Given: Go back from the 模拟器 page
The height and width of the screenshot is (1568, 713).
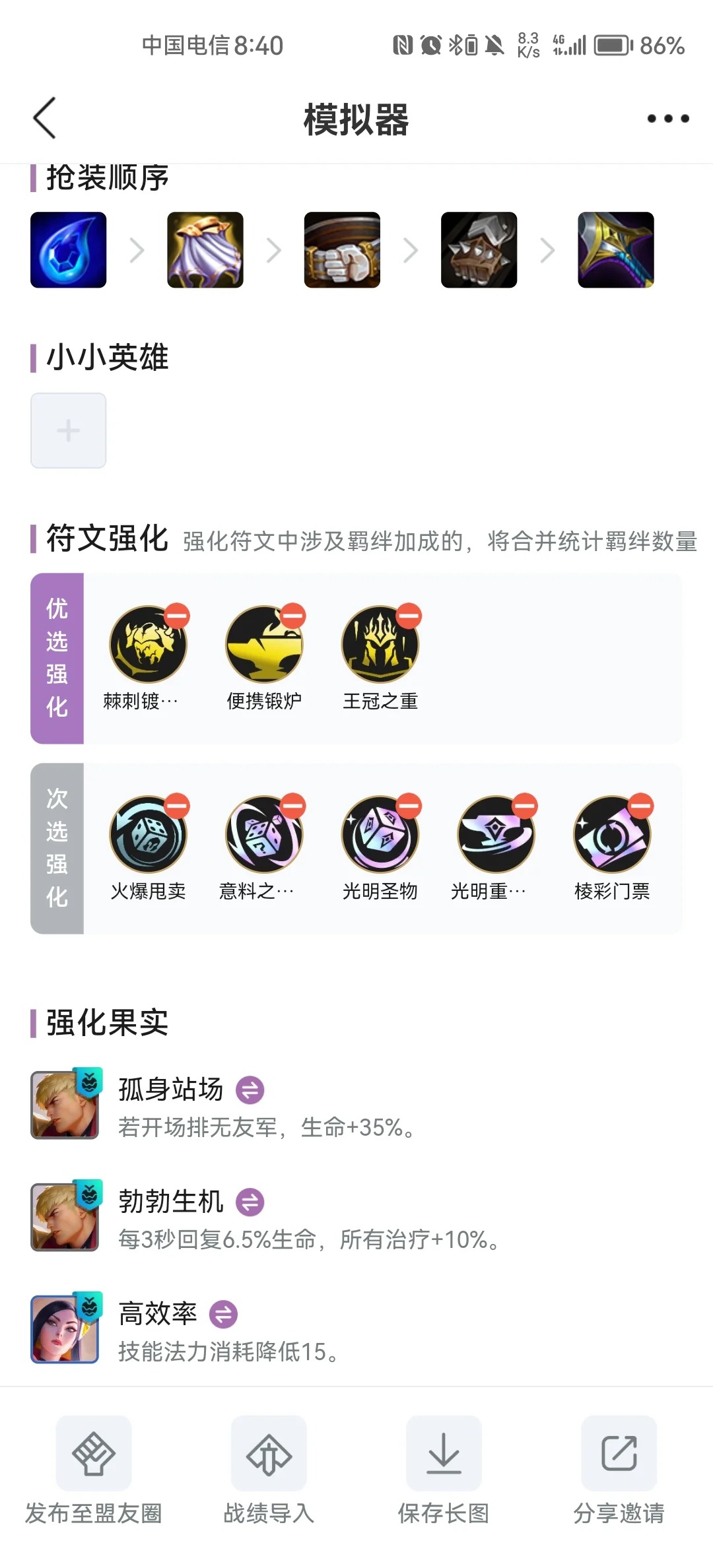Looking at the screenshot, I should (x=44, y=119).
